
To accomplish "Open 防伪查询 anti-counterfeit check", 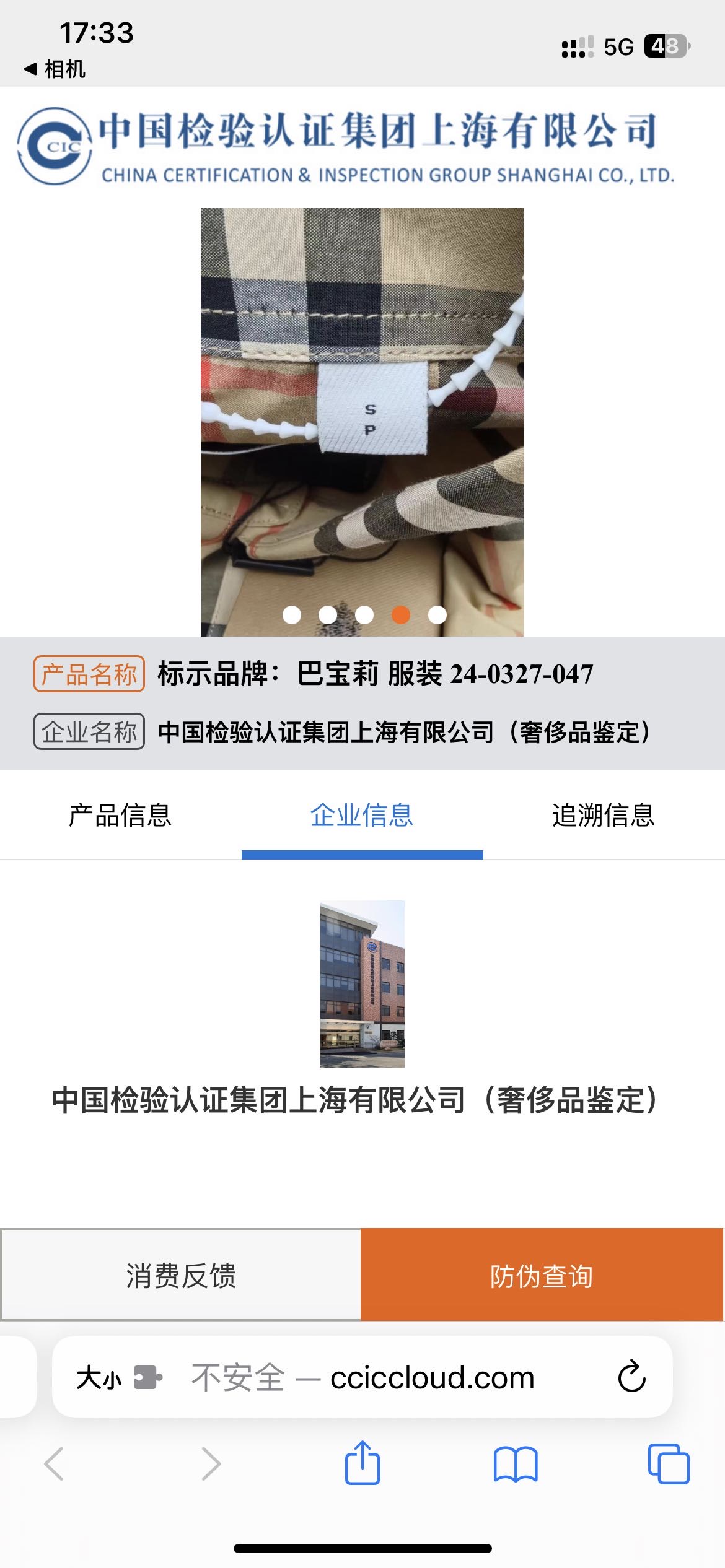I will (542, 1276).
